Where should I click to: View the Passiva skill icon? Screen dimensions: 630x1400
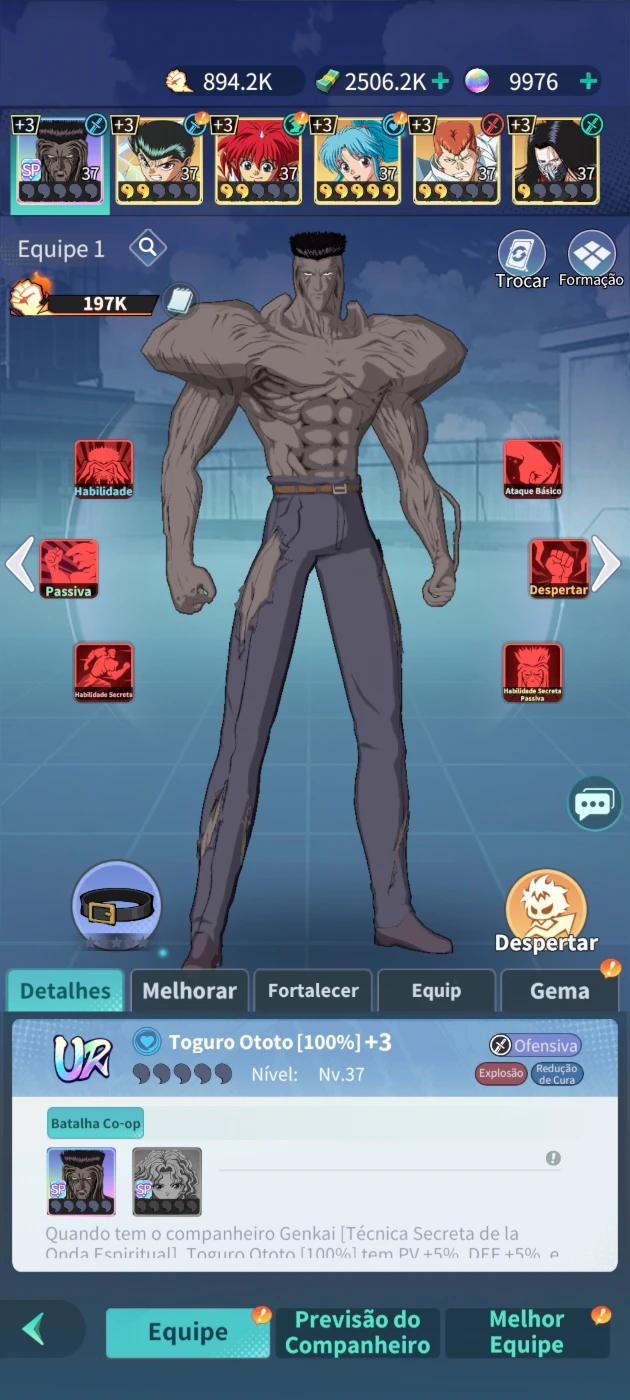(x=68, y=569)
